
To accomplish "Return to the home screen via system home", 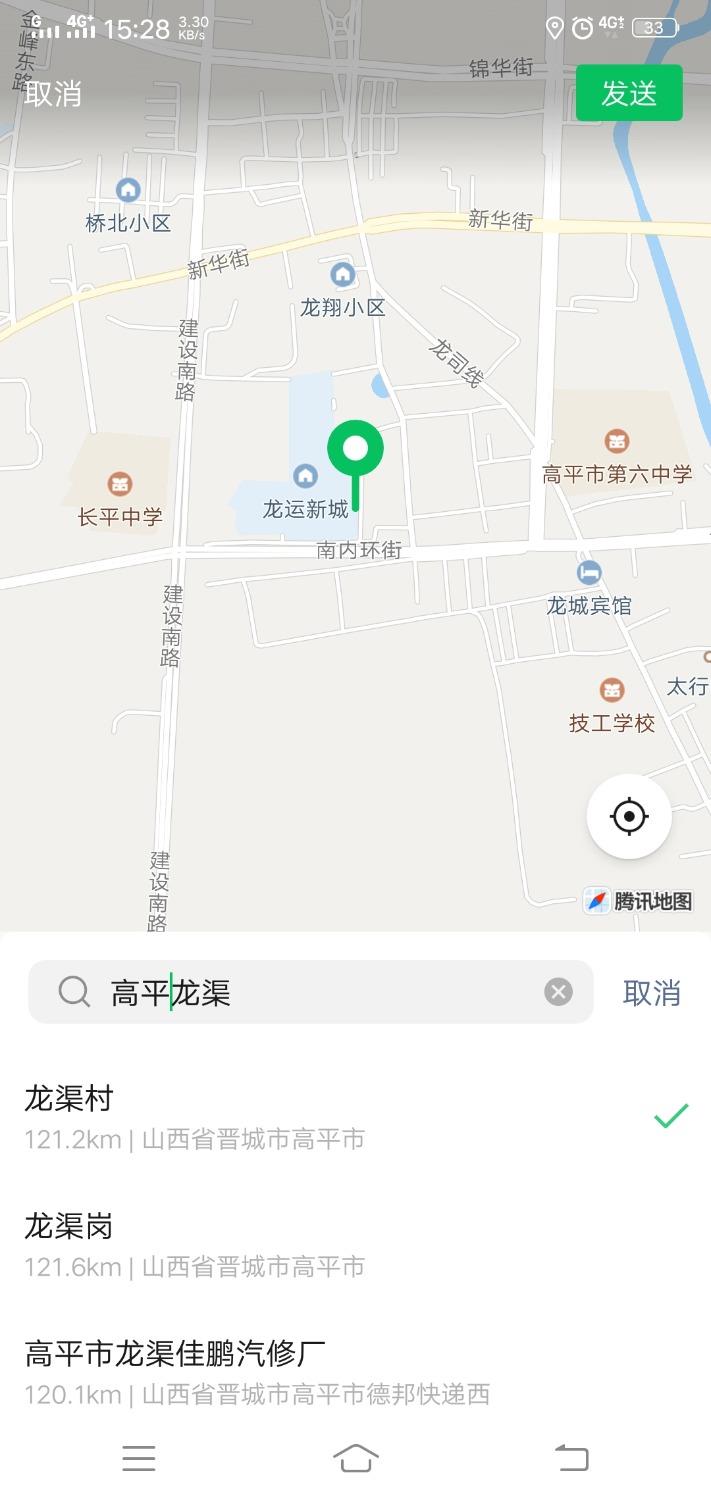I will pyautogui.click(x=356, y=1458).
